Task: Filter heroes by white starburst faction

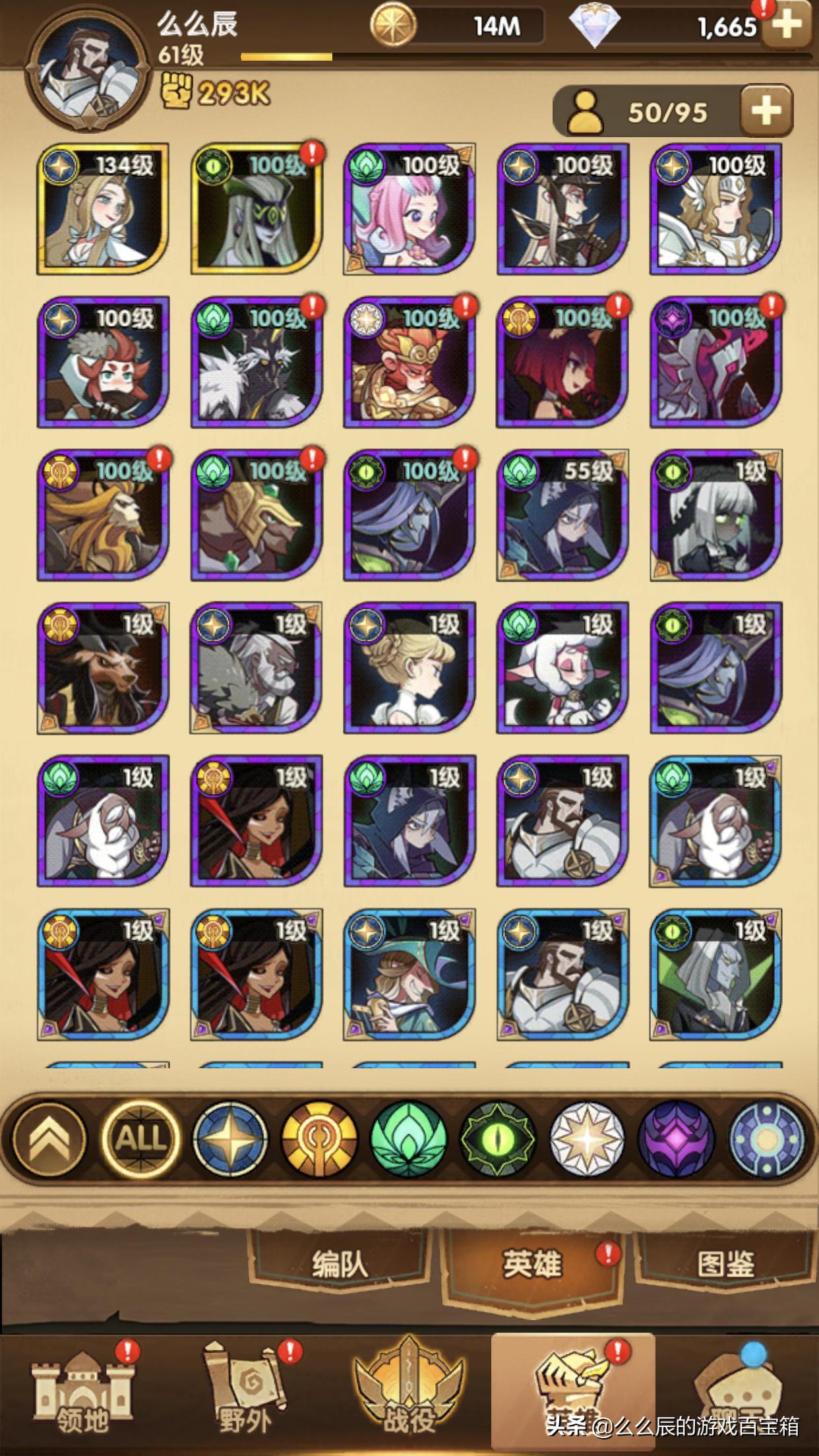Action: click(x=587, y=1137)
